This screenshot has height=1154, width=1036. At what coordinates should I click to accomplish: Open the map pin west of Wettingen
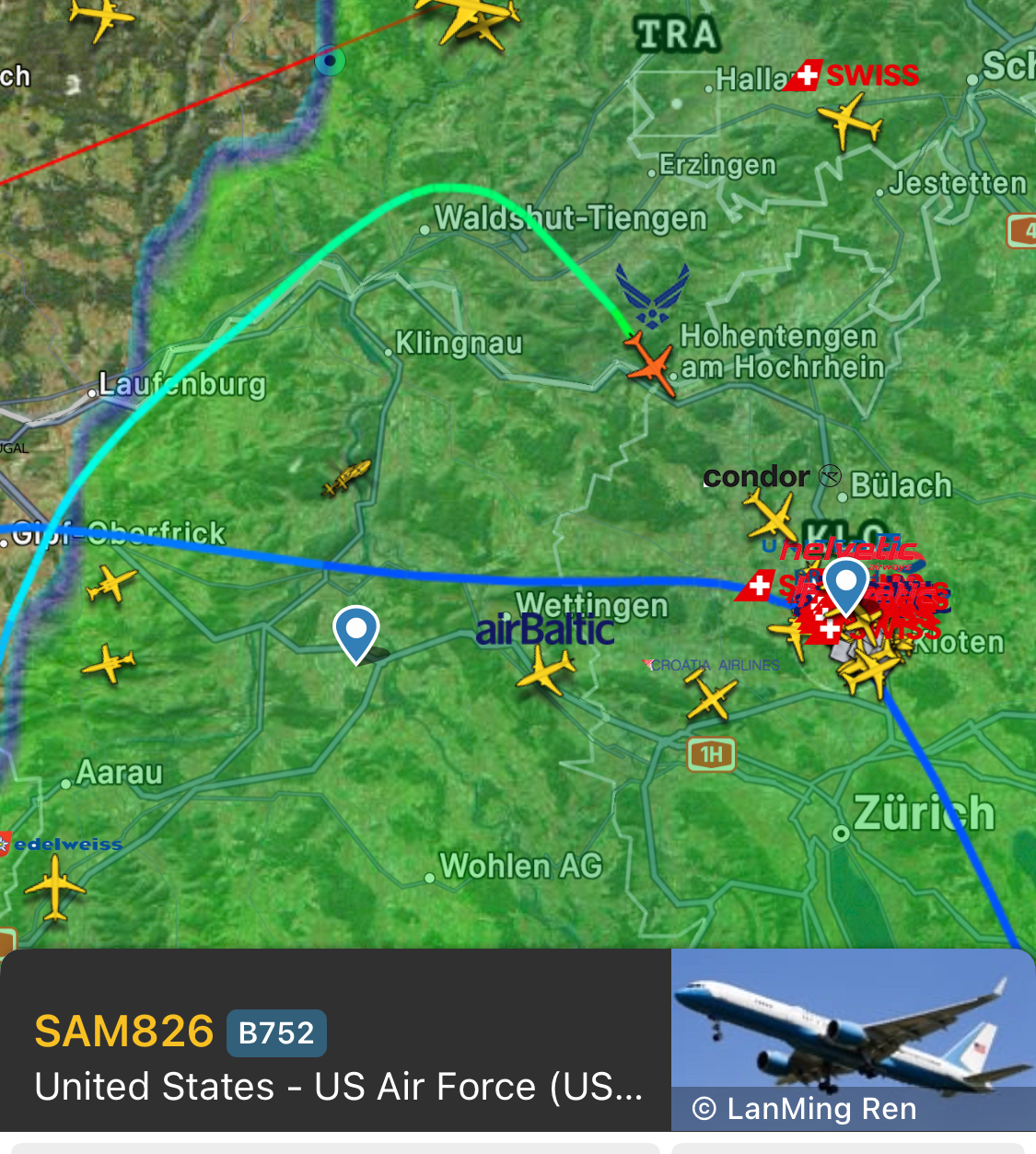[x=355, y=632]
